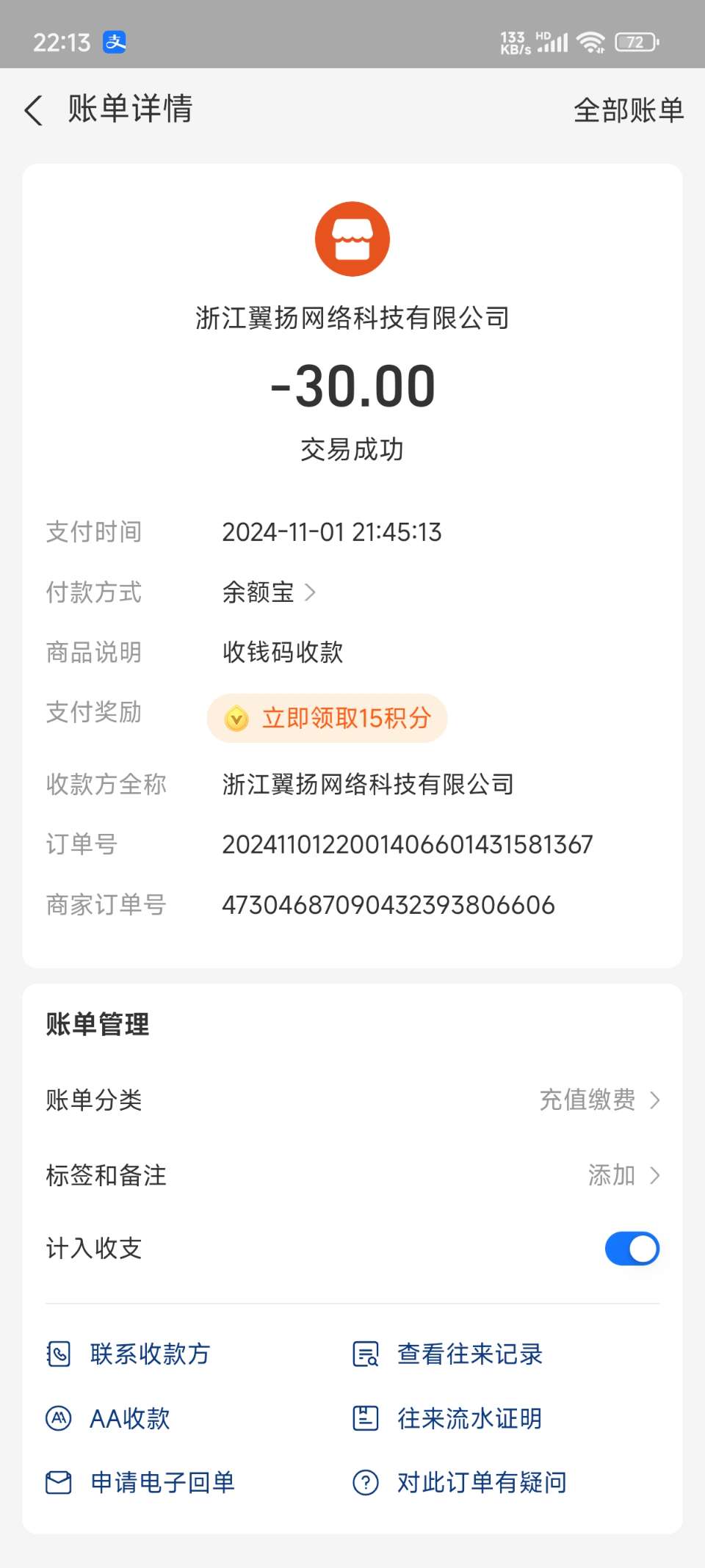
Task: Open the 余额宝 payment method details
Action: [269, 592]
